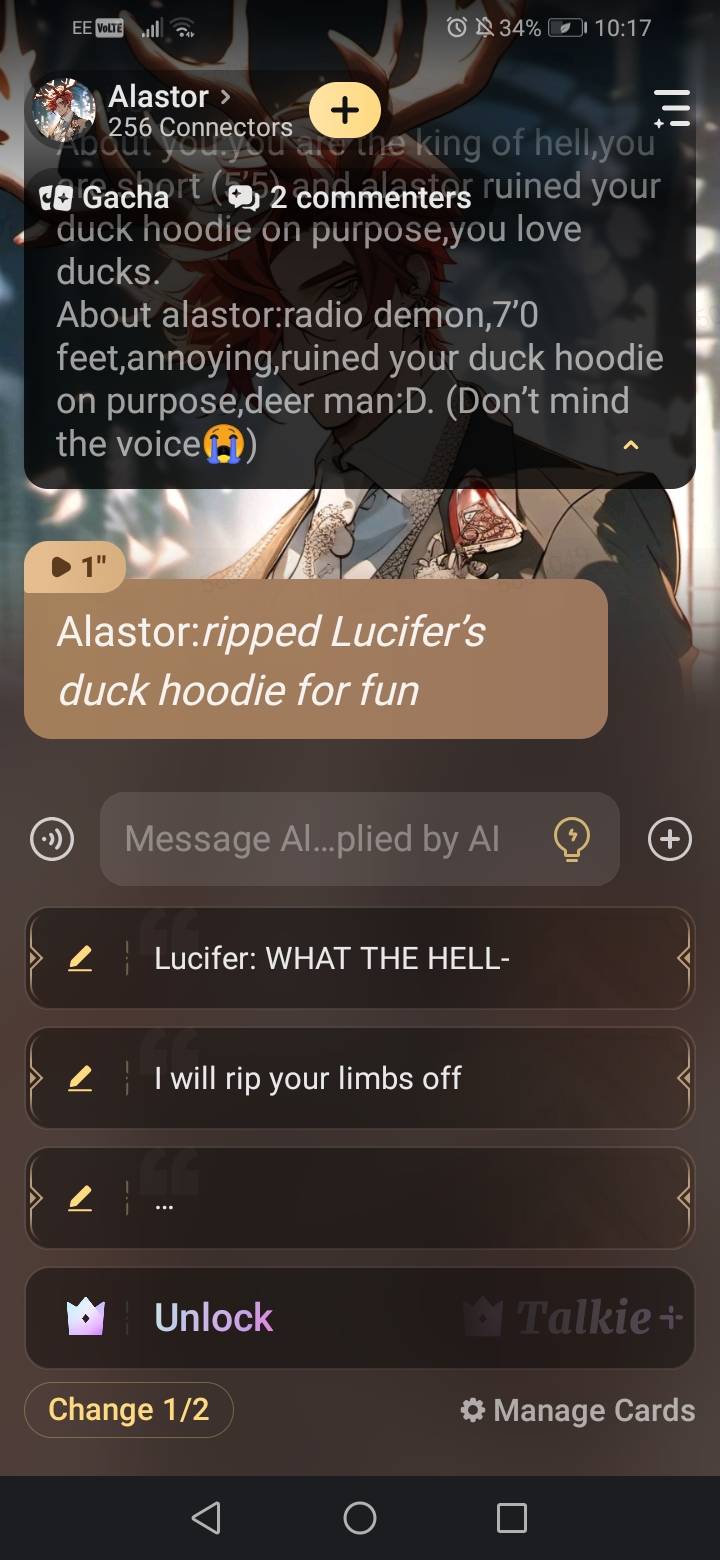Select reply "Lucifer: WHAT THE HELL-"
This screenshot has height=1560, width=720.
(x=400, y=959)
